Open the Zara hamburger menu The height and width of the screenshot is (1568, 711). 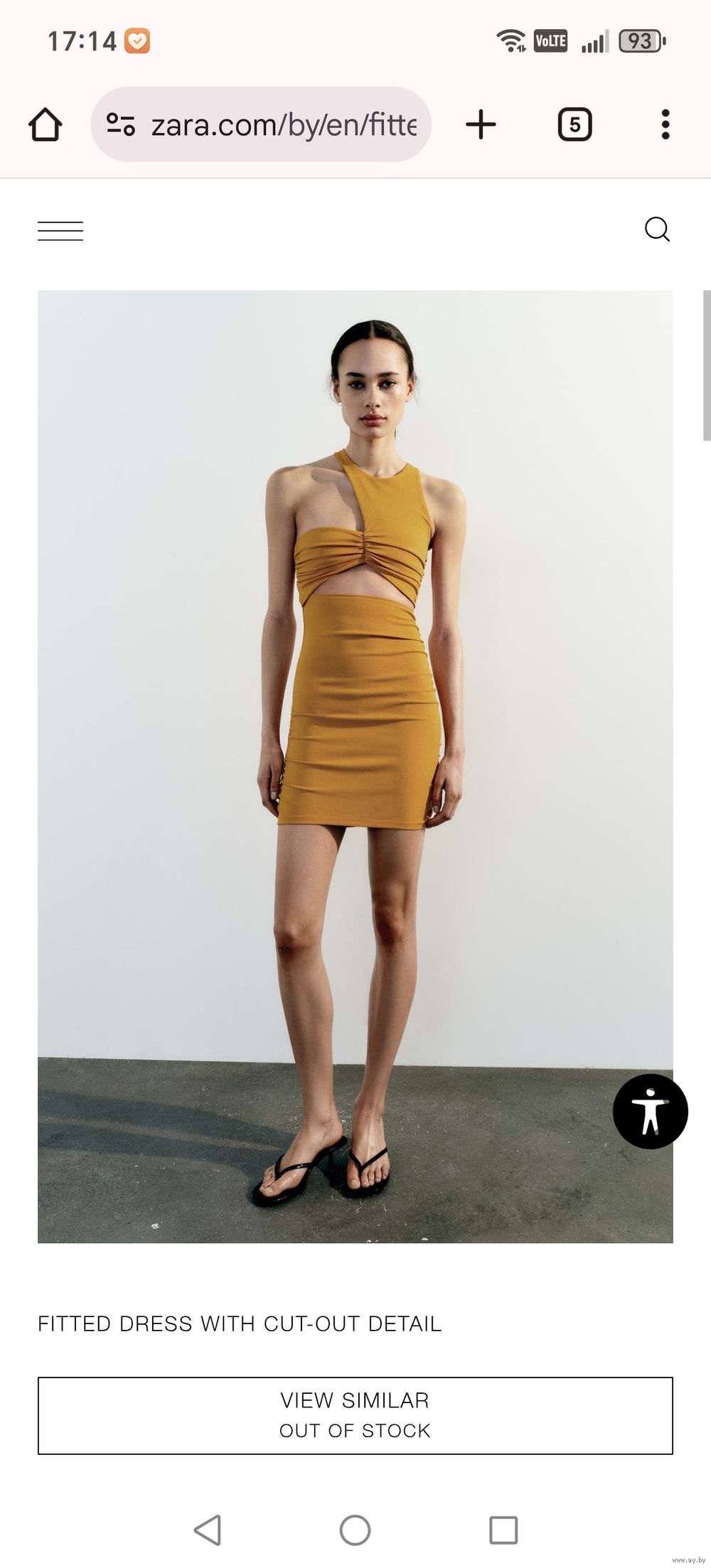tap(60, 231)
